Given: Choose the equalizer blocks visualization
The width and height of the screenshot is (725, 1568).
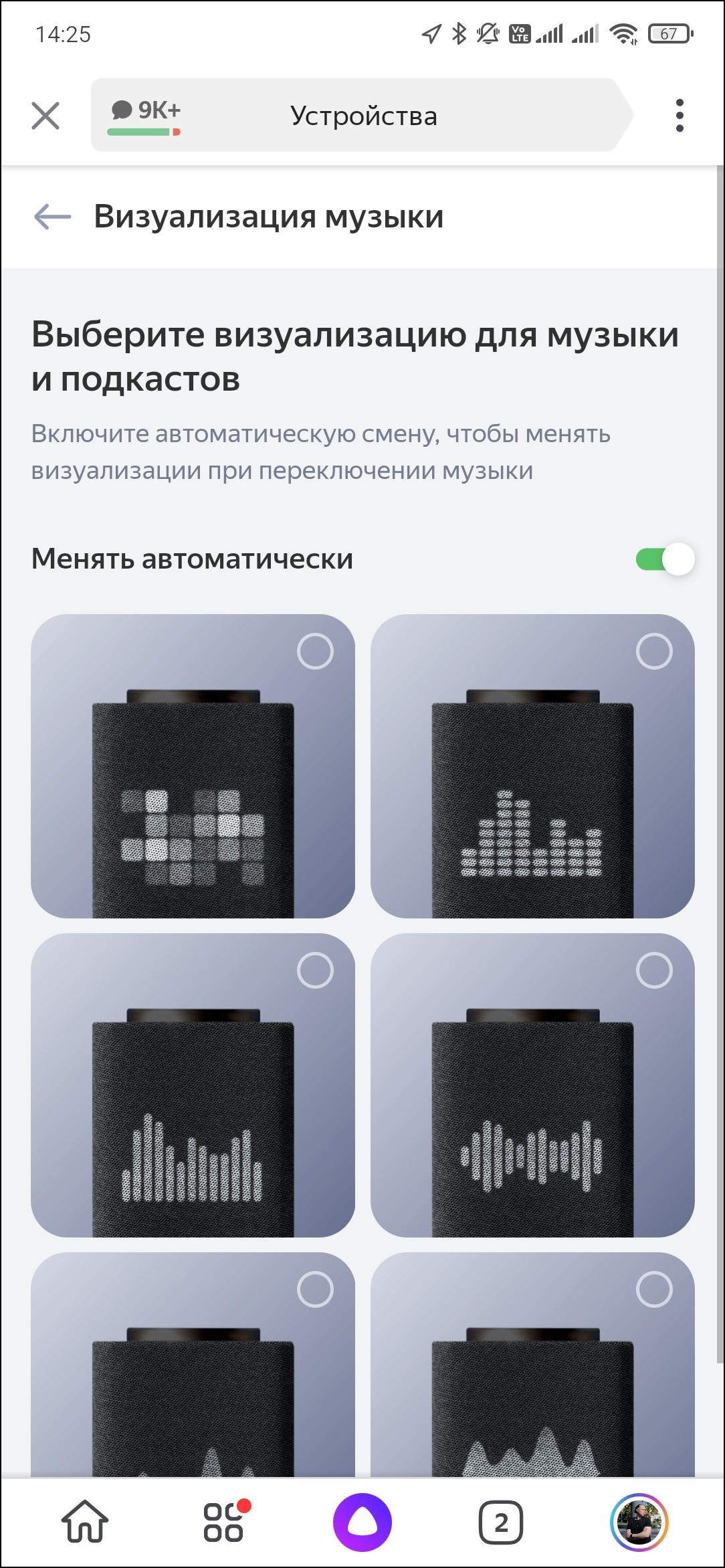Looking at the screenshot, I should click(x=532, y=766).
